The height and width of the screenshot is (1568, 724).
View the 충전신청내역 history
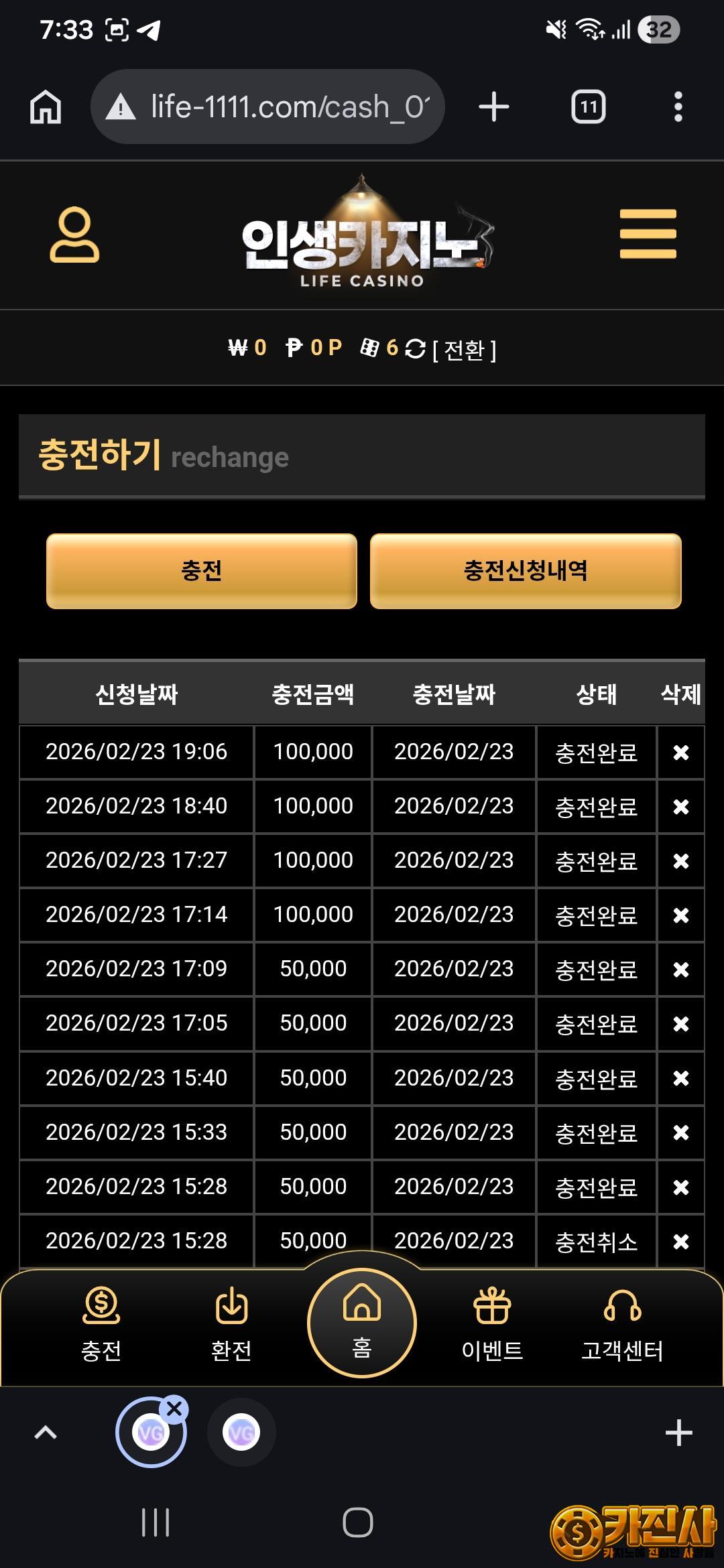[x=526, y=571]
